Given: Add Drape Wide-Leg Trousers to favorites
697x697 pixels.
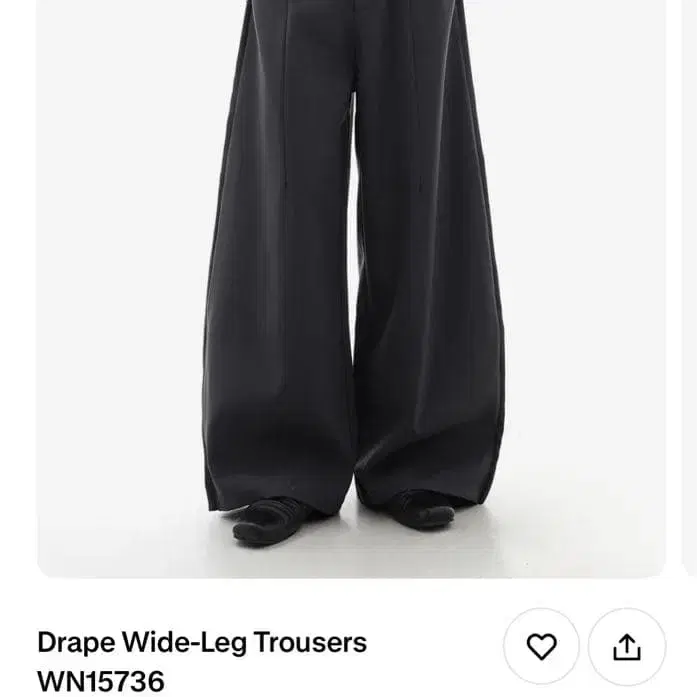Looking at the screenshot, I should [x=541, y=646].
